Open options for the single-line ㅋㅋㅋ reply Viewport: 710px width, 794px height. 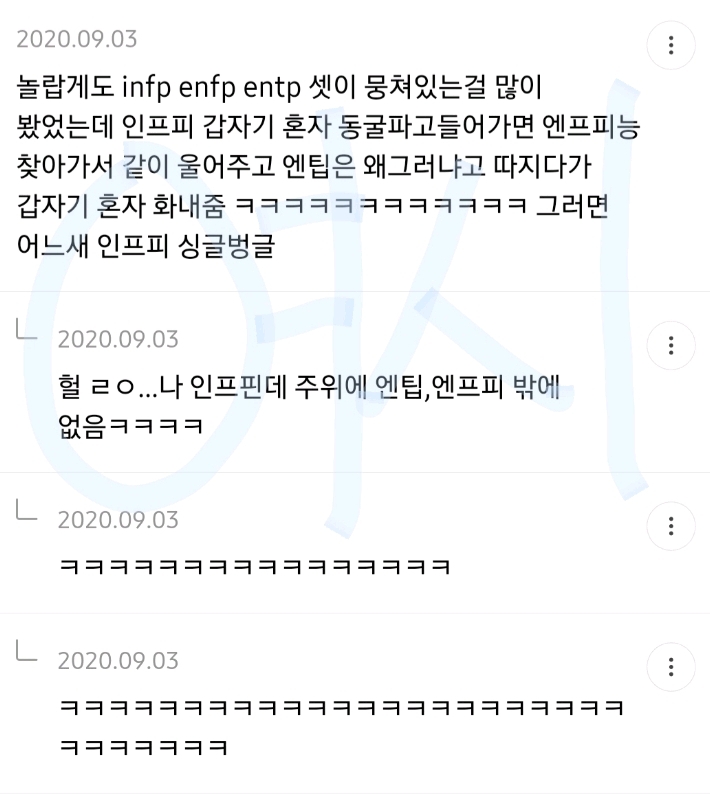pos(671,526)
